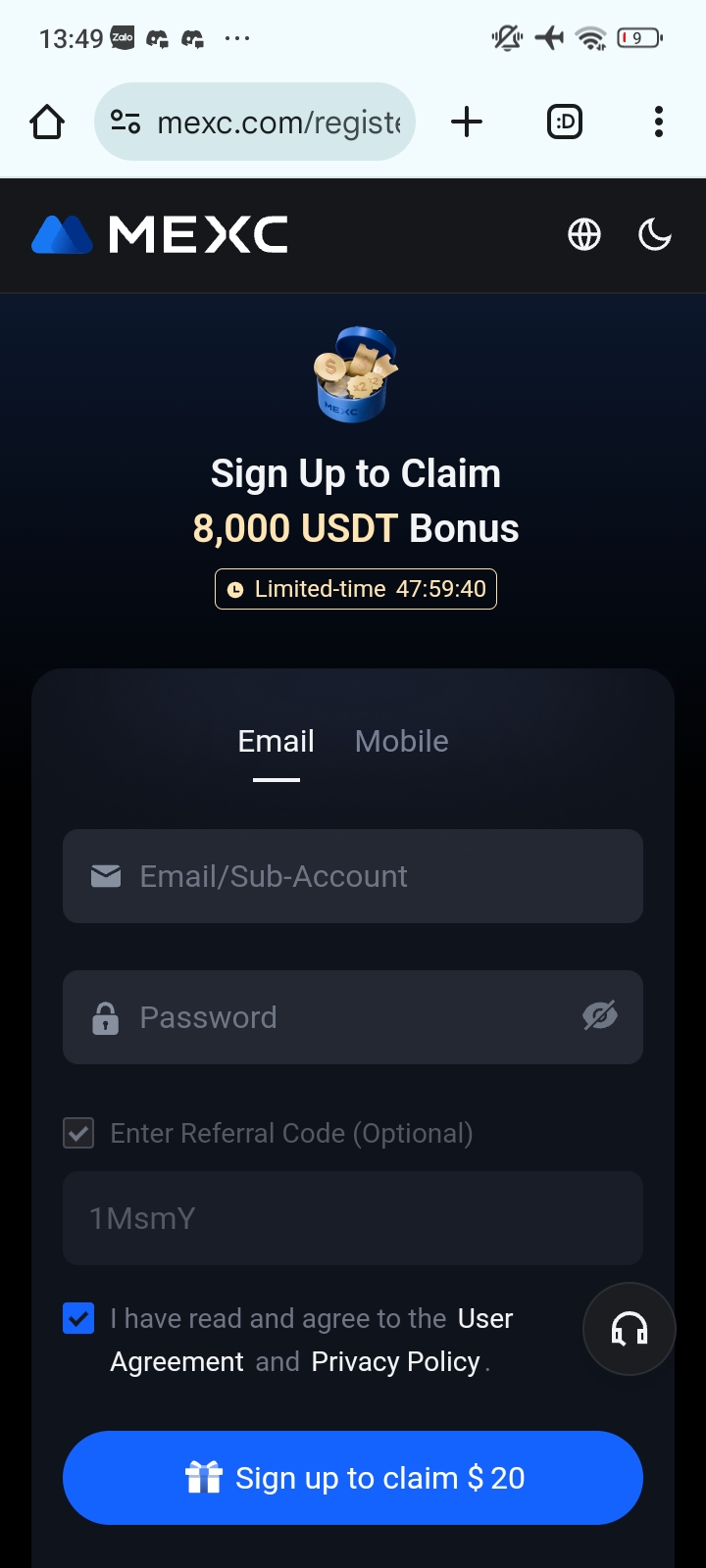The height and width of the screenshot is (1568, 706).
Task: Open the Privacy Policy link
Action: coord(395,1362)
